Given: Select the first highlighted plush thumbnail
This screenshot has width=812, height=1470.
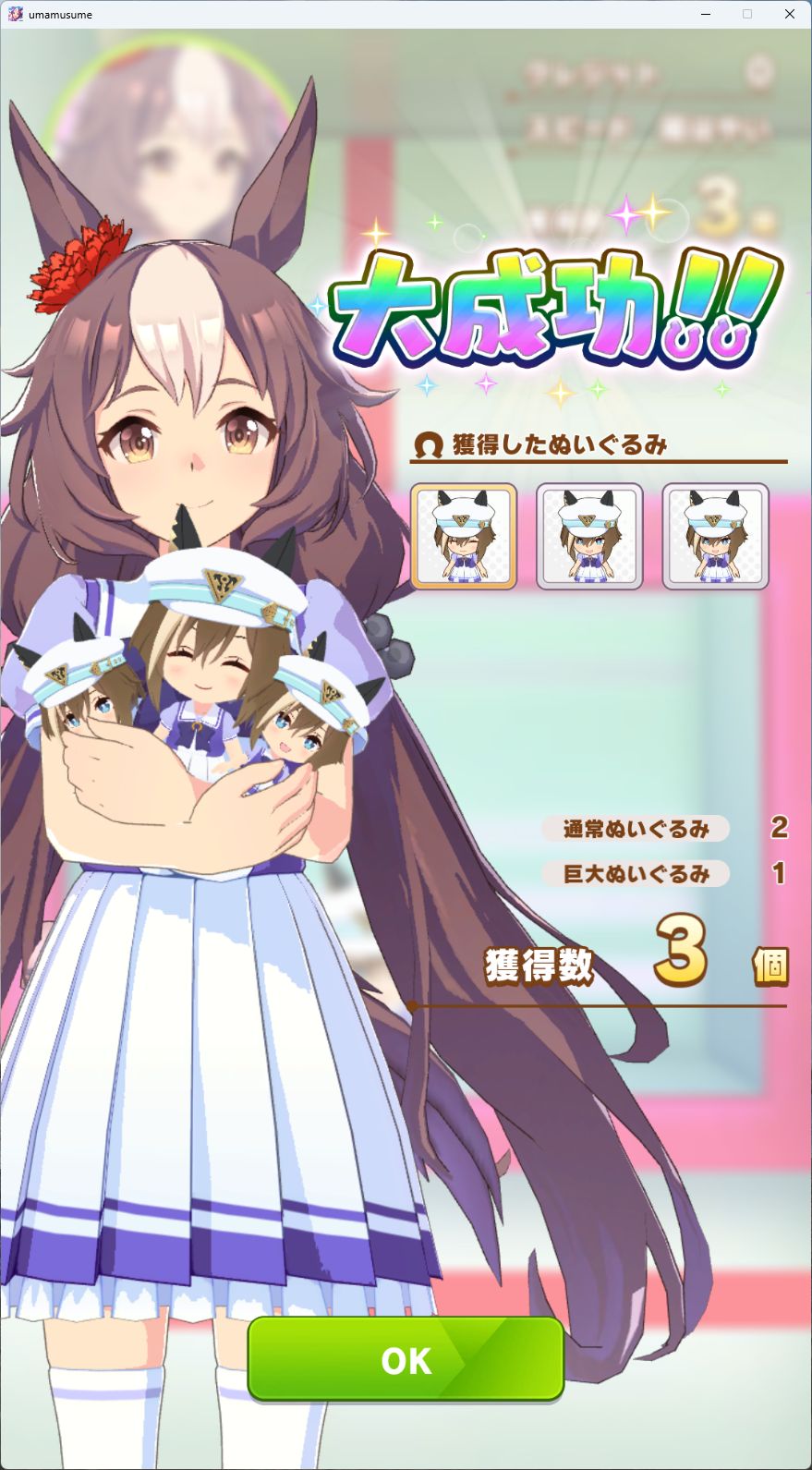Looking at the screenshot, I should [464, 537].
